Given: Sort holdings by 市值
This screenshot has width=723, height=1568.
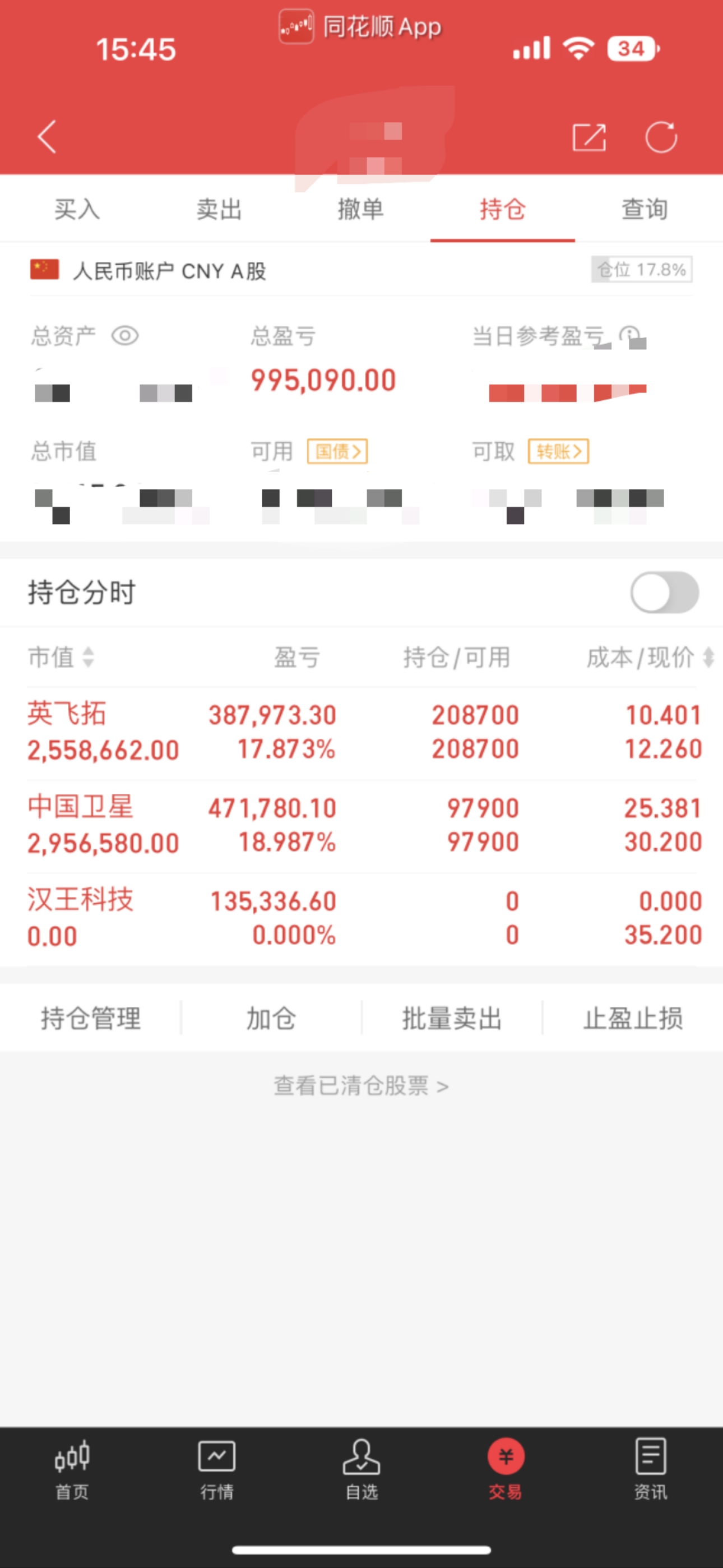Looking at the screenshot, I should [x=61, y=657].
